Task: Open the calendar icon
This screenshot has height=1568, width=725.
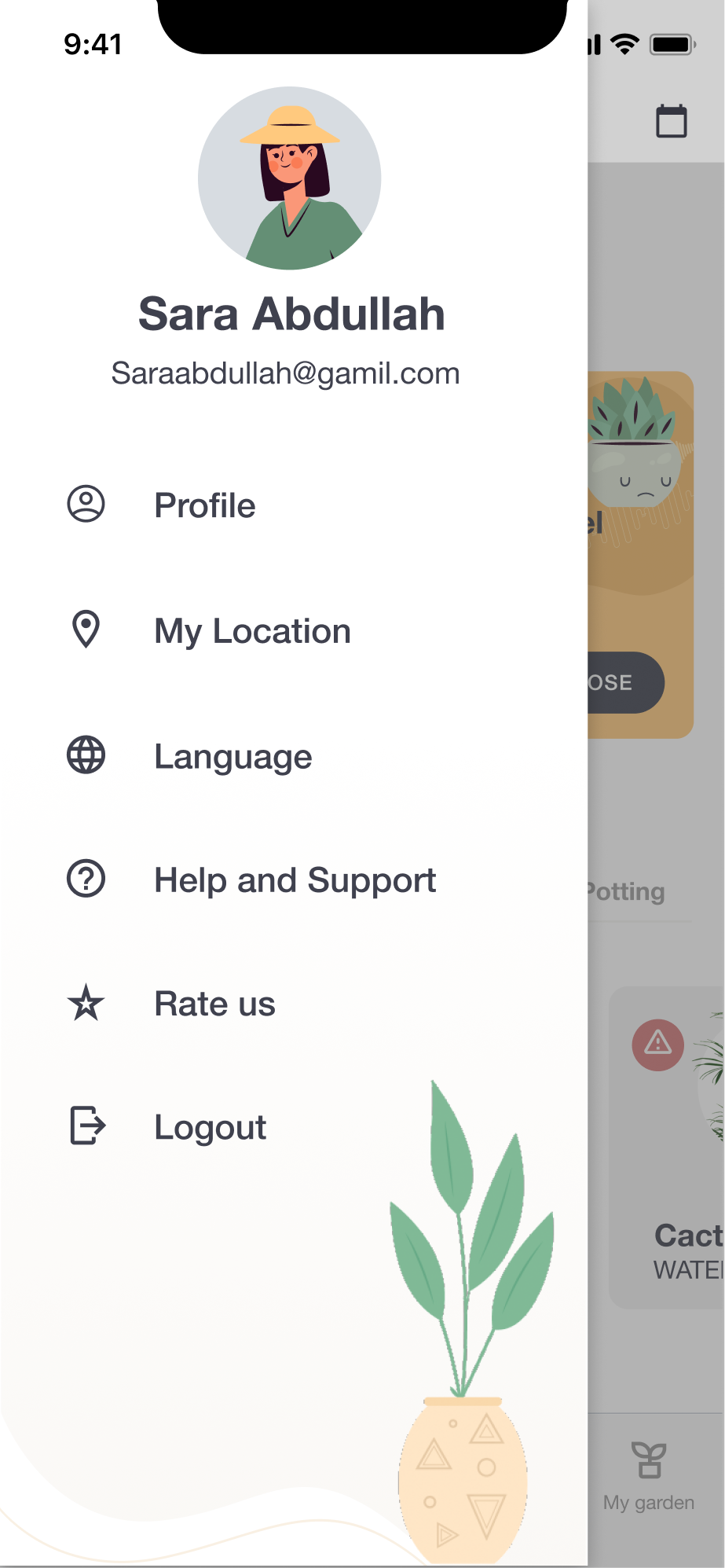Action: (x=672, y=121)
